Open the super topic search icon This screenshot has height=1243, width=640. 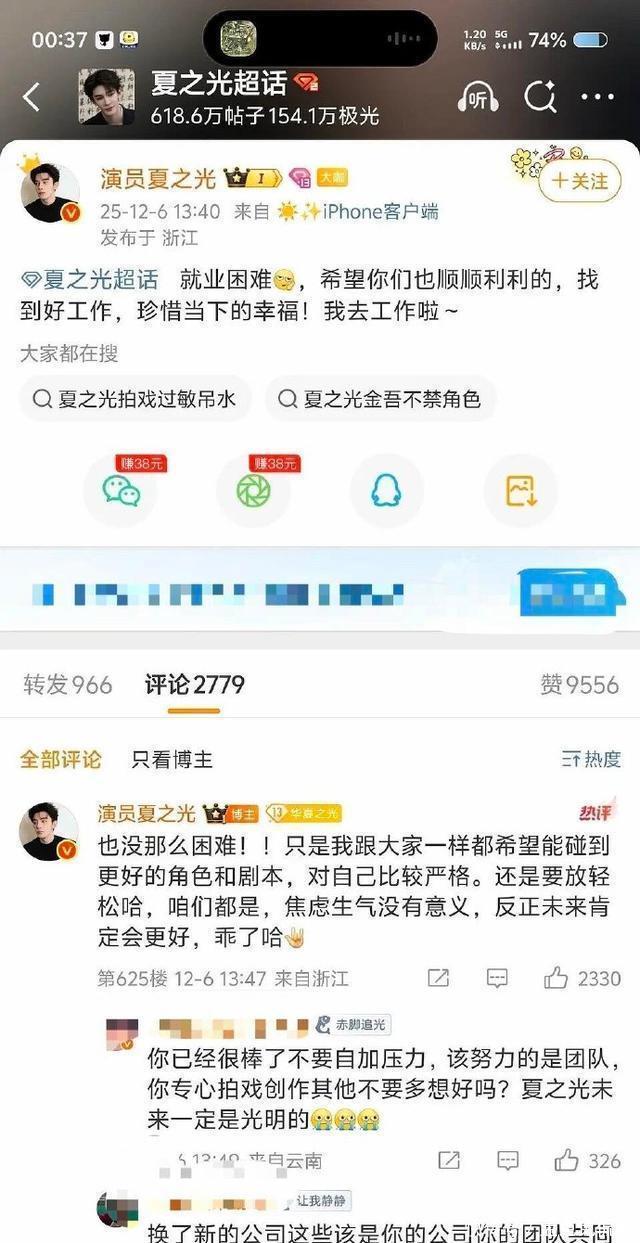tap(540, 97)
